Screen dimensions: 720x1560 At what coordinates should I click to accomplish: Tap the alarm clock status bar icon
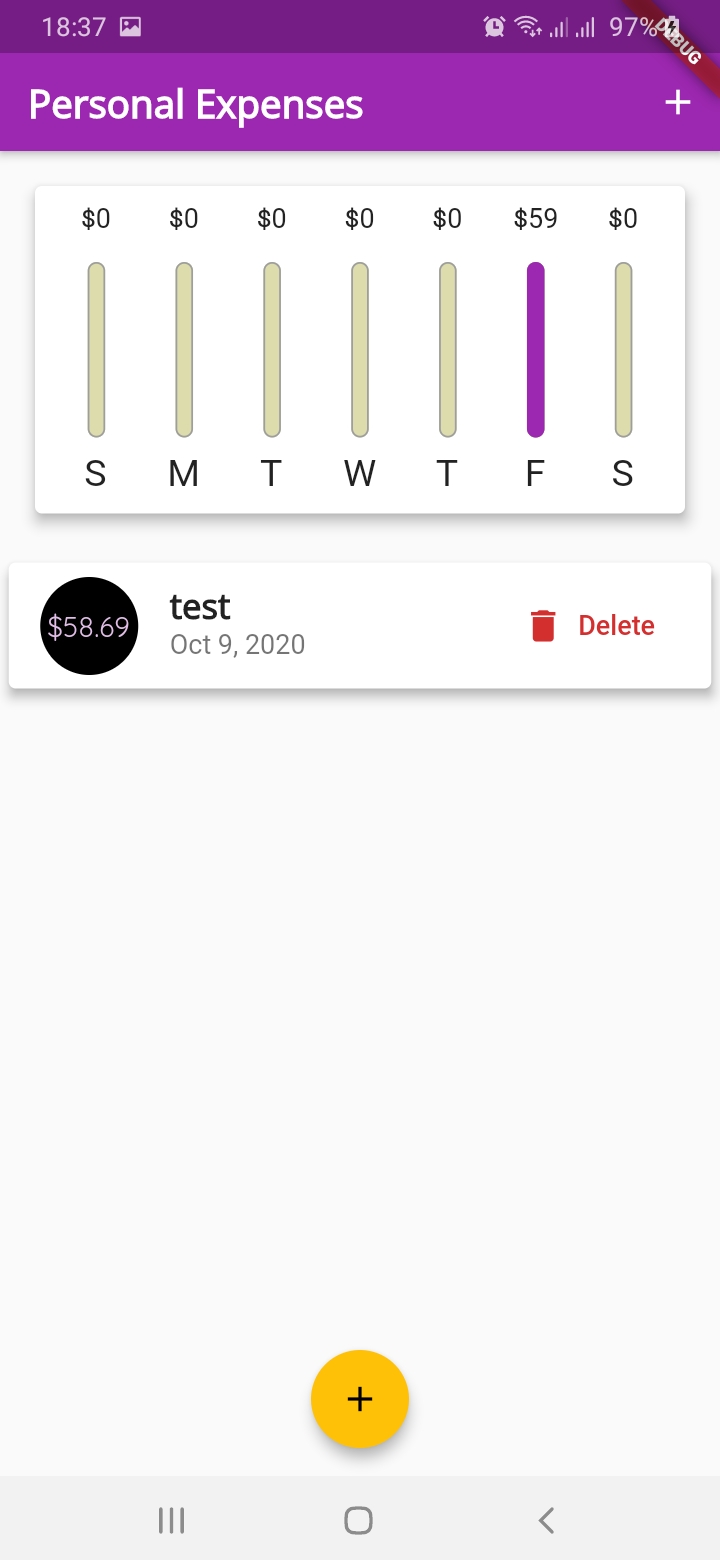click(493, 27)
